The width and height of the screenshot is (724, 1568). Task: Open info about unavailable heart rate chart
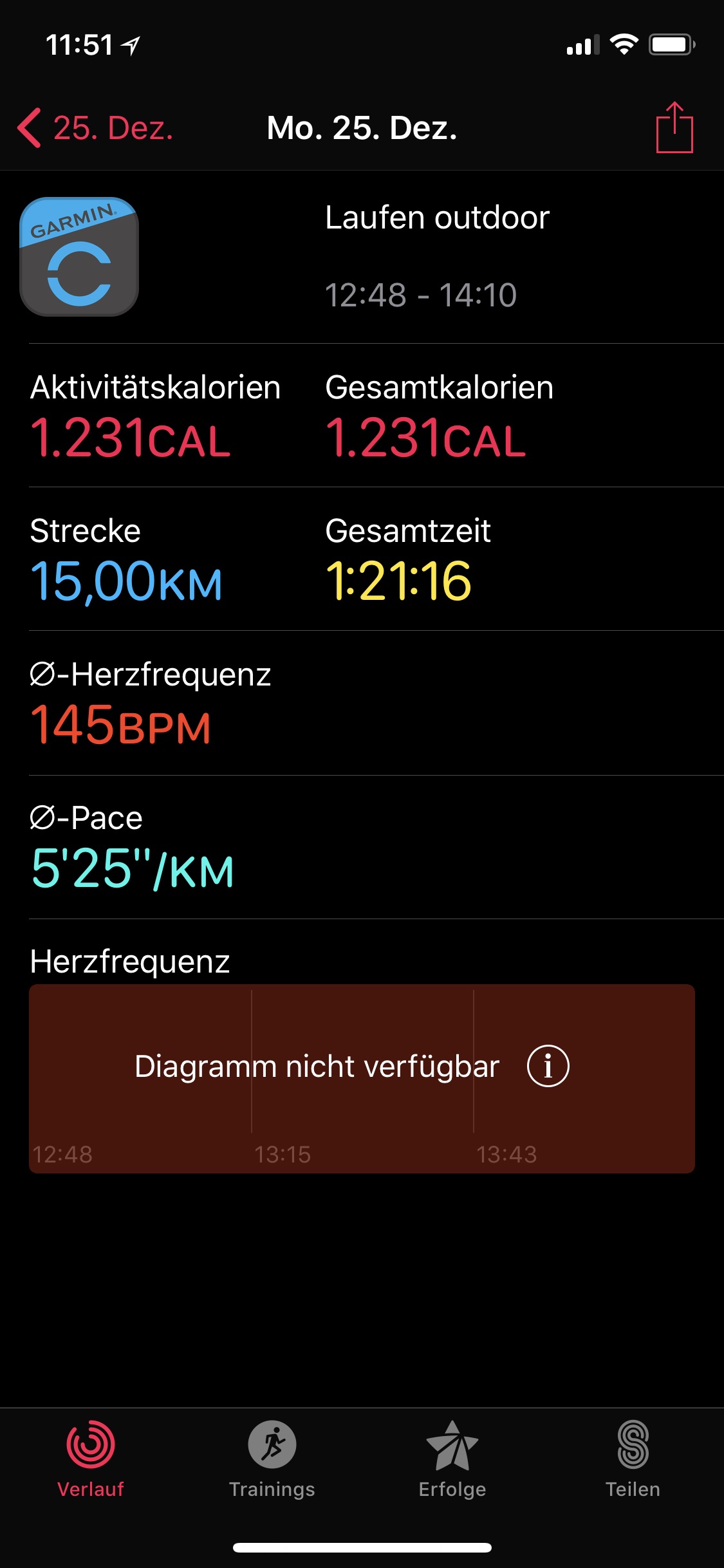click(x=548, y=1066)
